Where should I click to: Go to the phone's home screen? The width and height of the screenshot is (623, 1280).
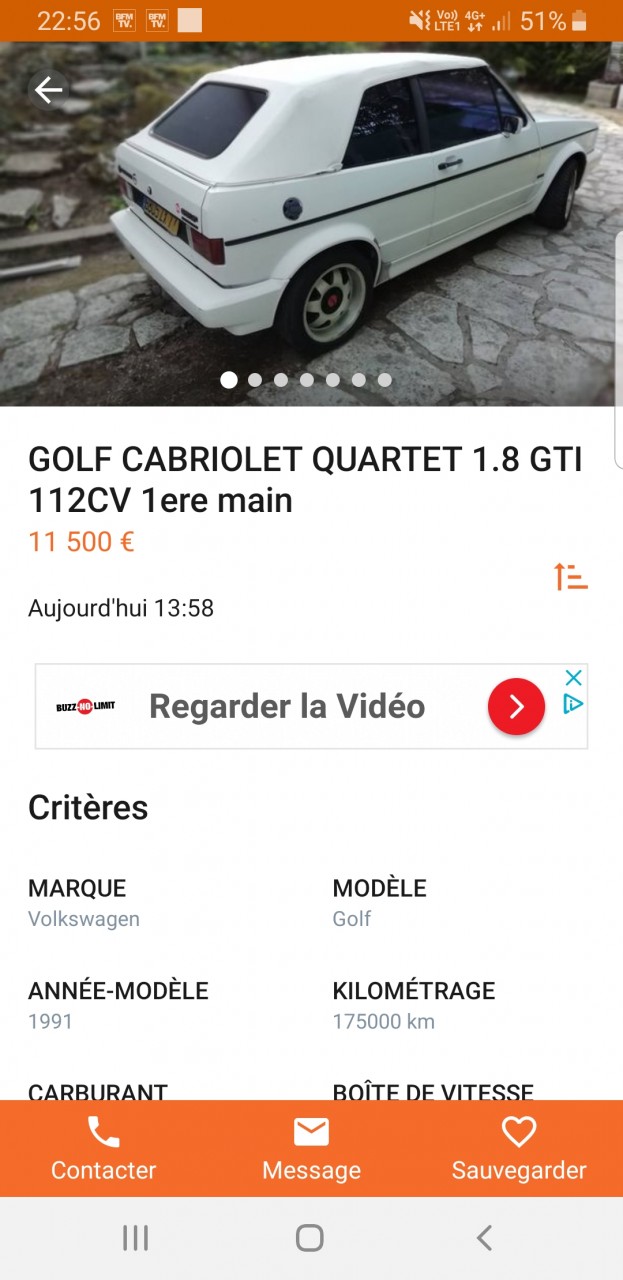click(310, 1238)
